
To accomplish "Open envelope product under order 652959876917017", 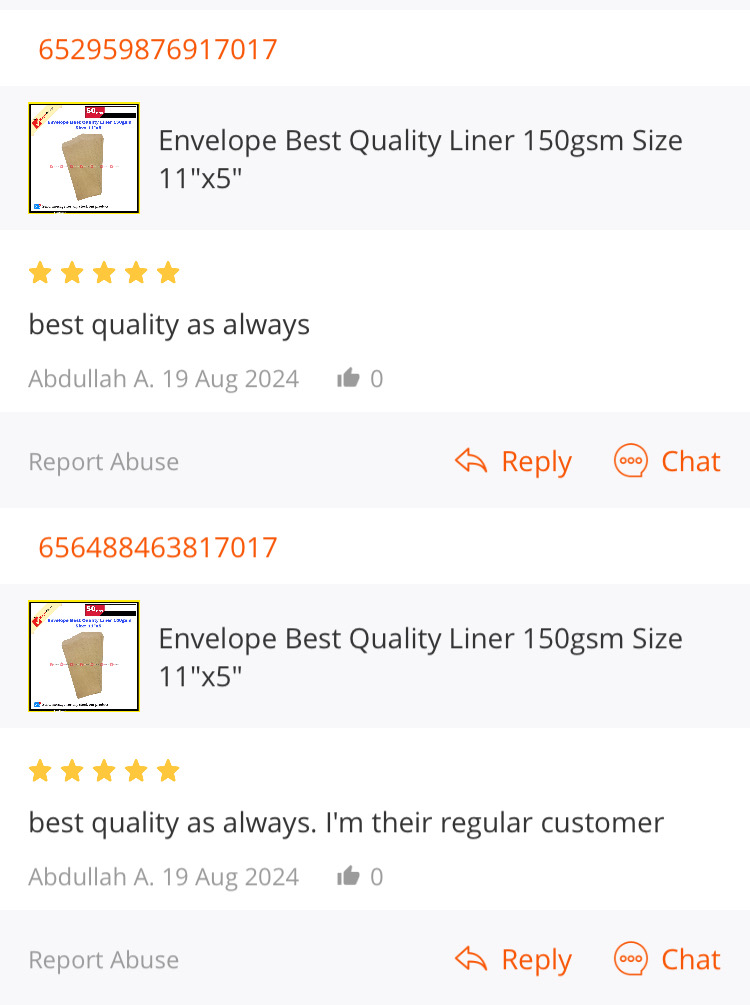I will pos(420,158).
